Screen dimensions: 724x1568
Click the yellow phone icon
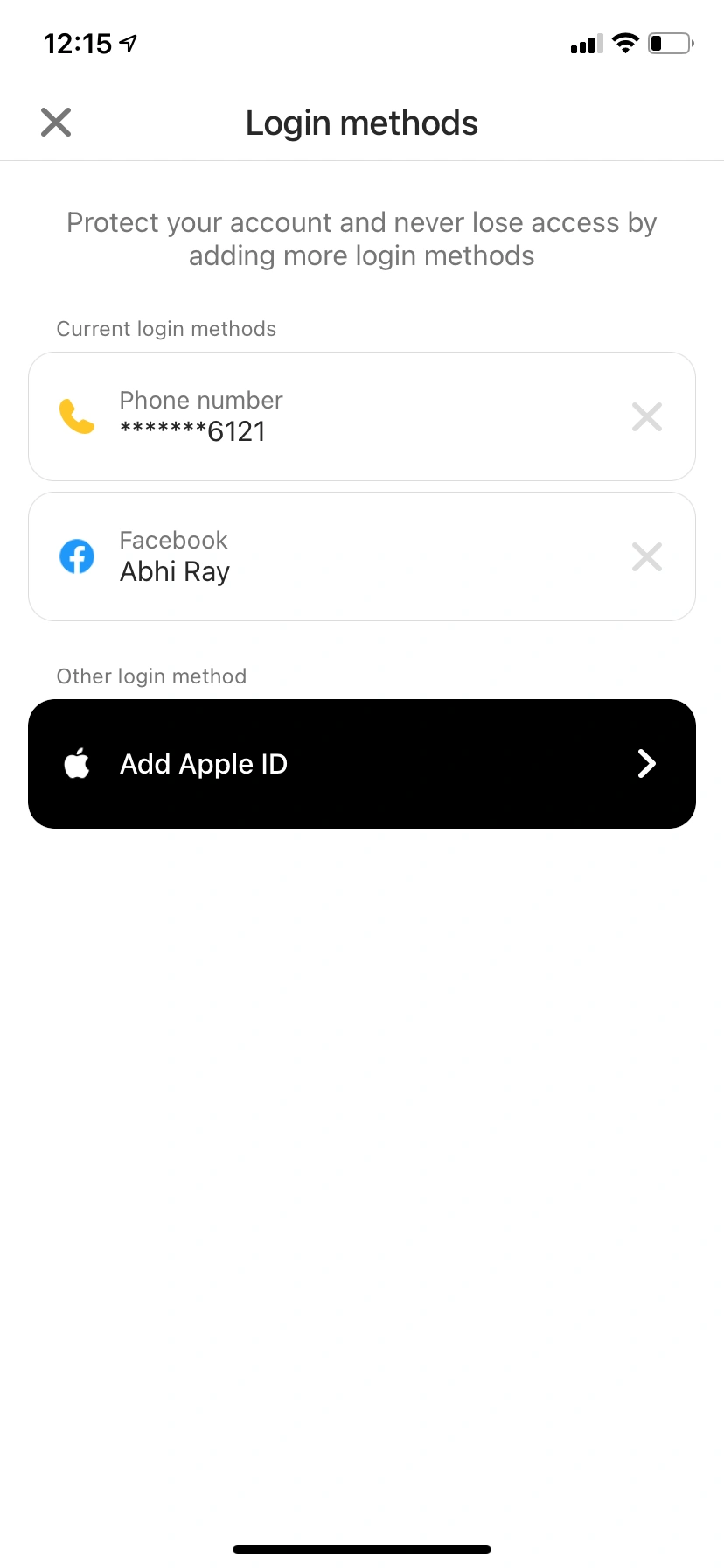point(76,416)
